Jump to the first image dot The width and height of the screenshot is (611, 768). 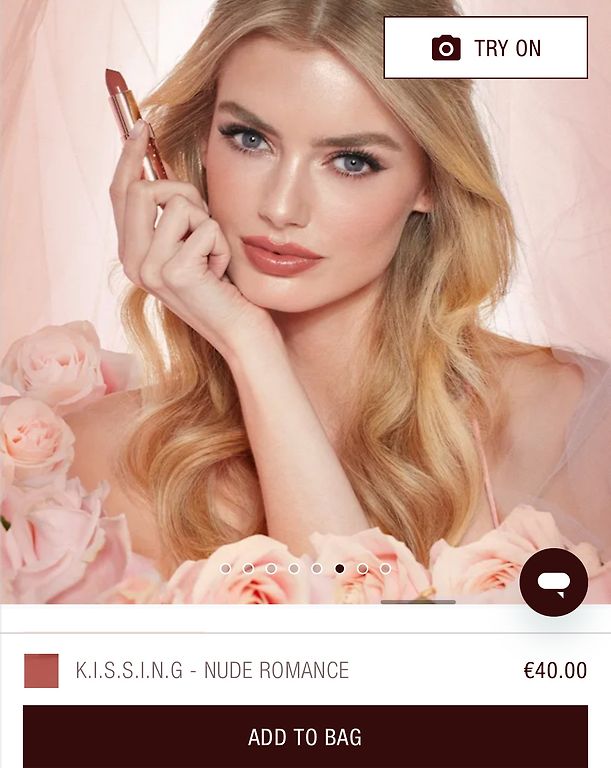[225, 568]
